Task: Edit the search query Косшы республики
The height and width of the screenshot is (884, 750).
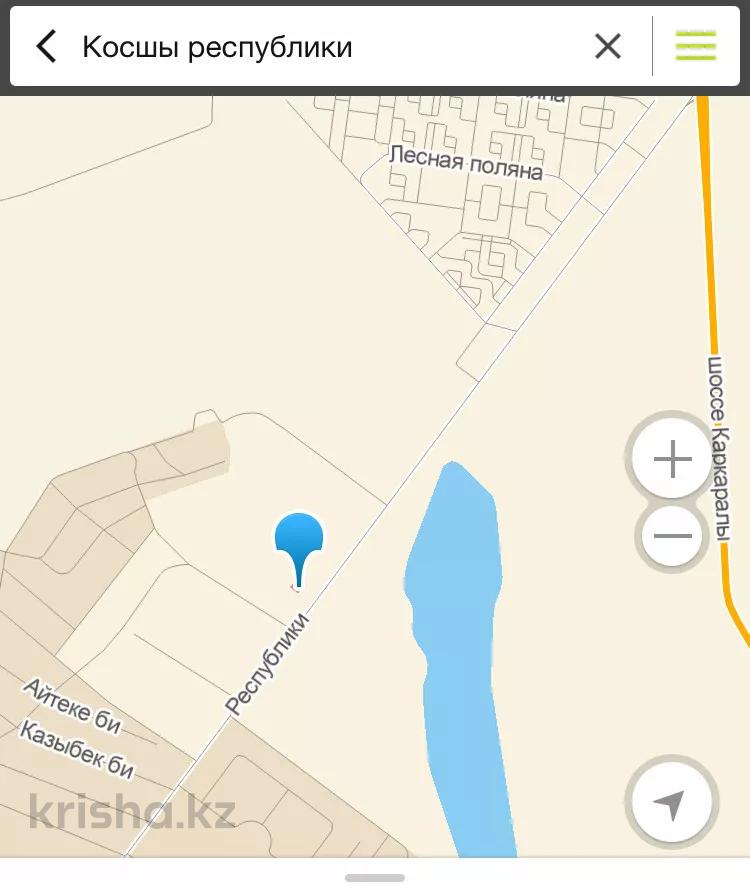Action: 300,47
